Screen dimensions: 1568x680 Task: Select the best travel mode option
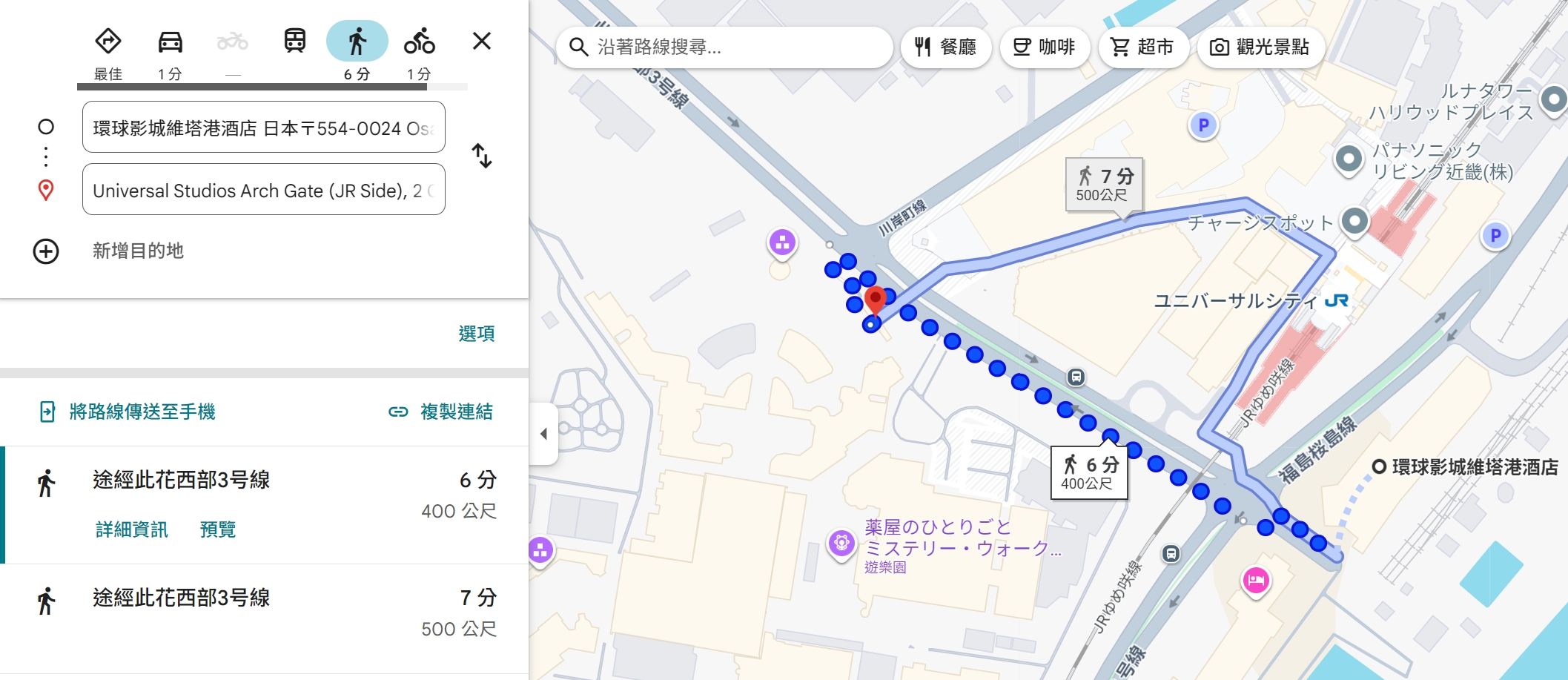point(108,42)
